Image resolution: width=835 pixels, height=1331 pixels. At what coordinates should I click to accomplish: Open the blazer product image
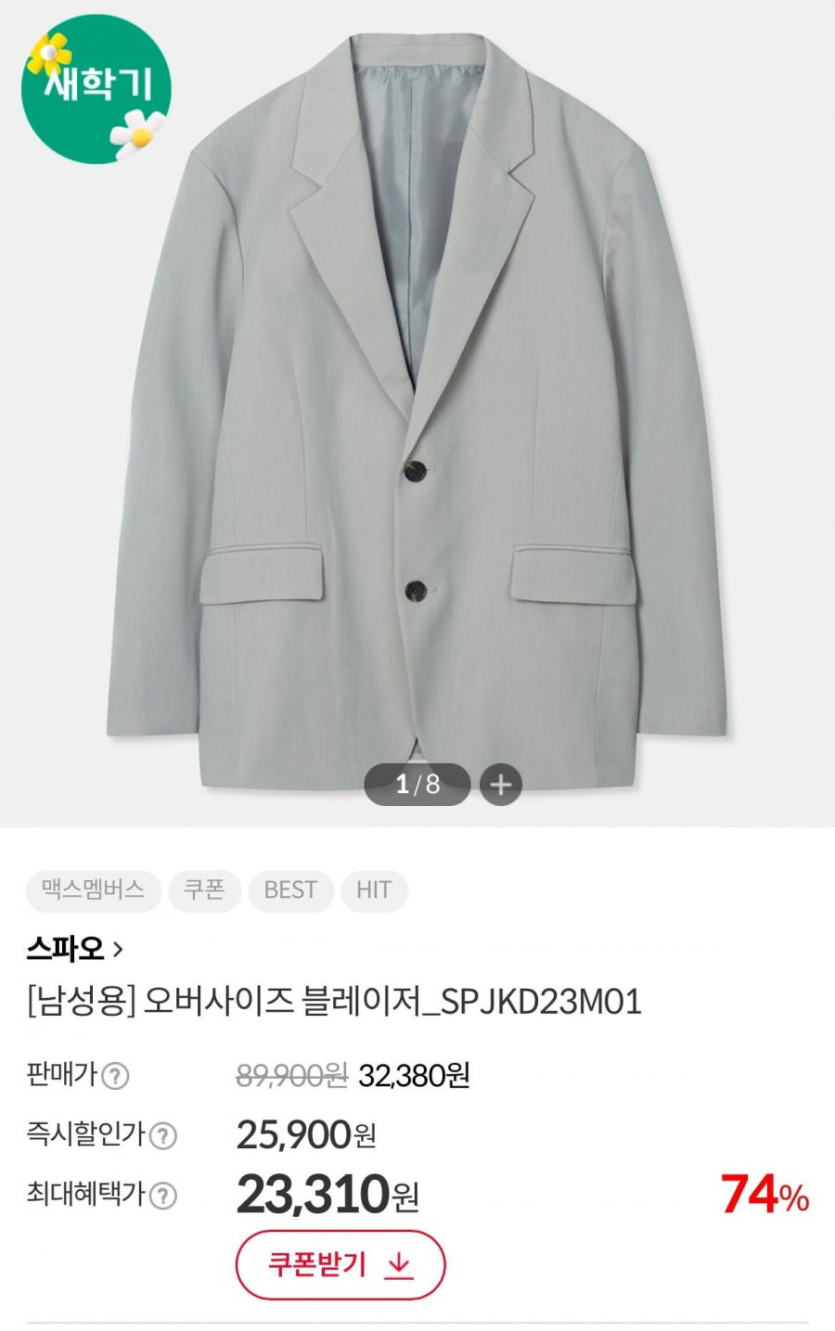[417, 400]
